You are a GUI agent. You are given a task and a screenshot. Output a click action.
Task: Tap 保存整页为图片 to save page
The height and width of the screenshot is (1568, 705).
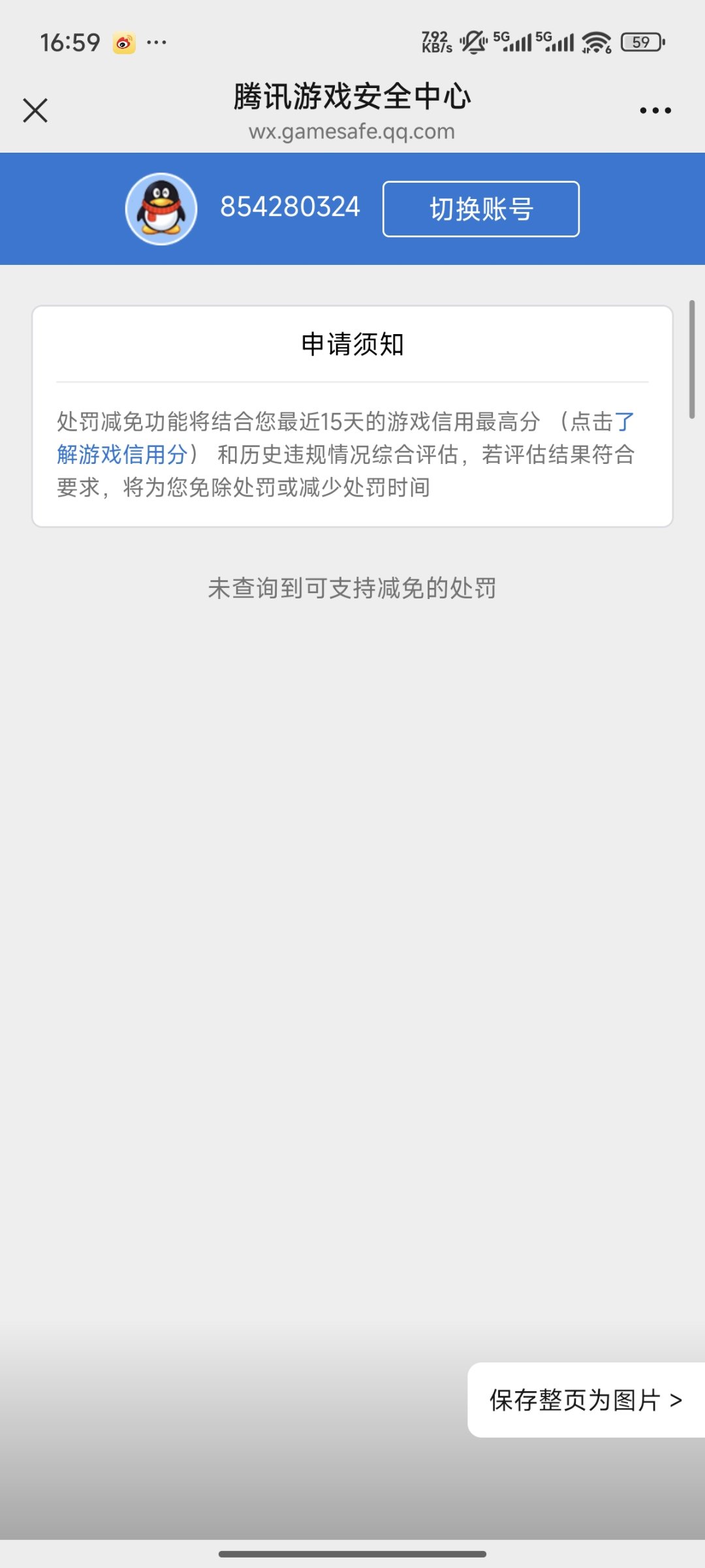point(586,1400)
